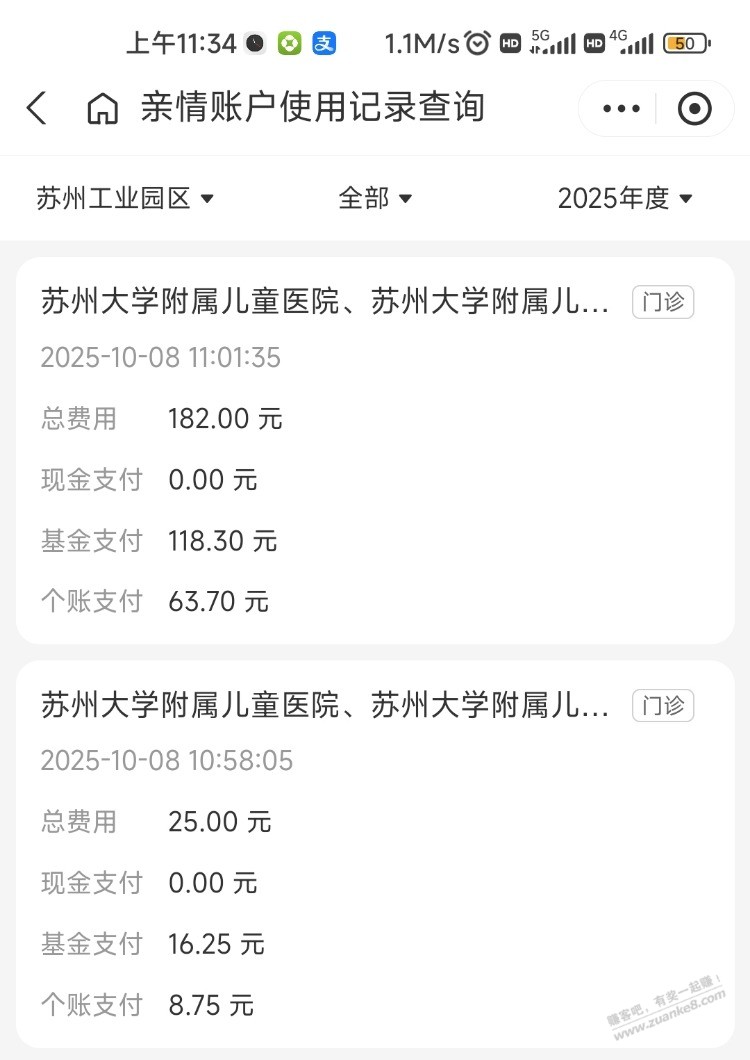Expand the 苏州工业园区 region dropdown
The height and width of the screenshot is (1060, 750).
[125, 198]
